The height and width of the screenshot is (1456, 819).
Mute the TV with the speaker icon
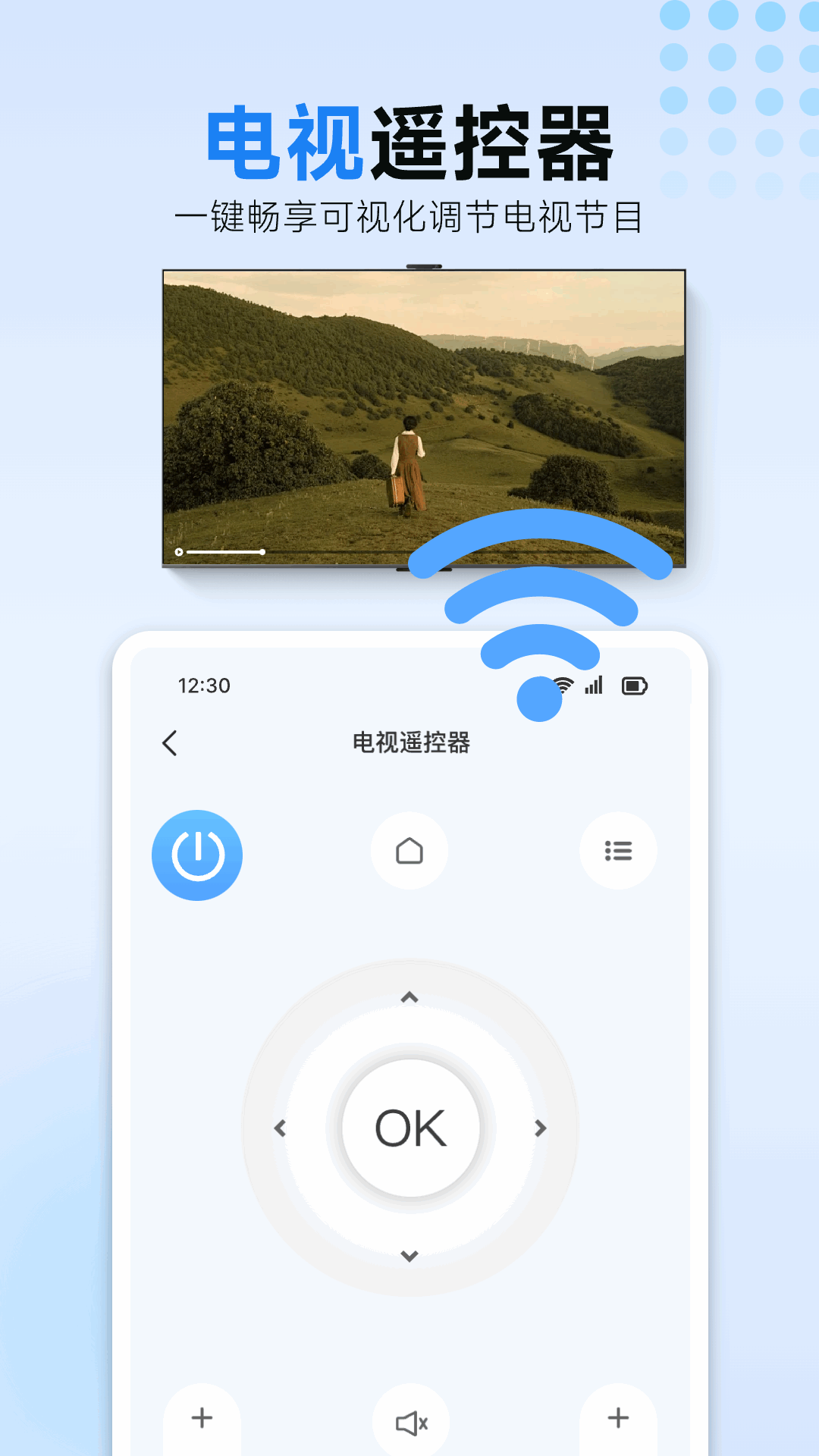pyautogui.click(x=409, y=1419)
